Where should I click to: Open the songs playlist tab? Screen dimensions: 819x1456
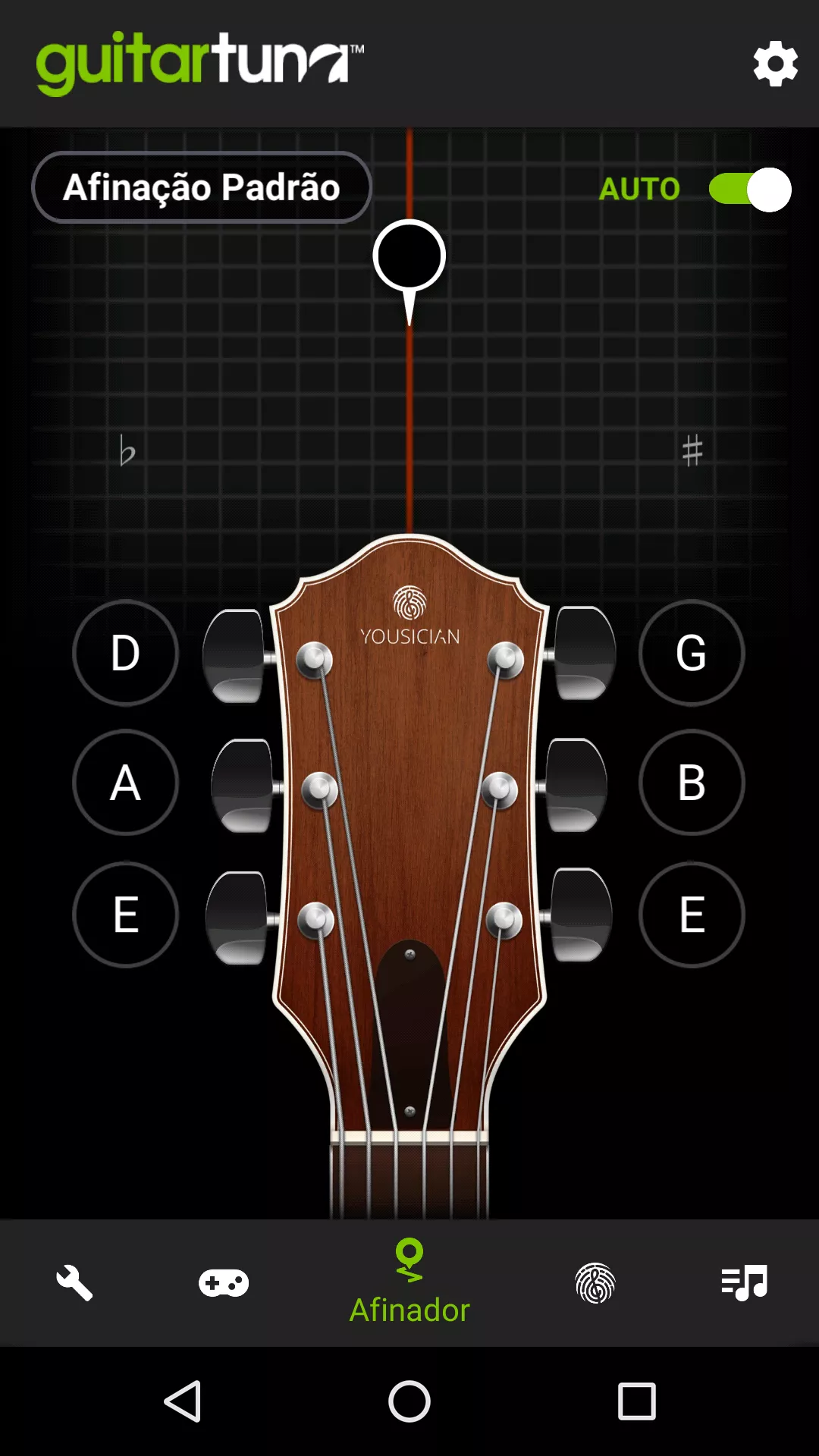[745, 1283]
